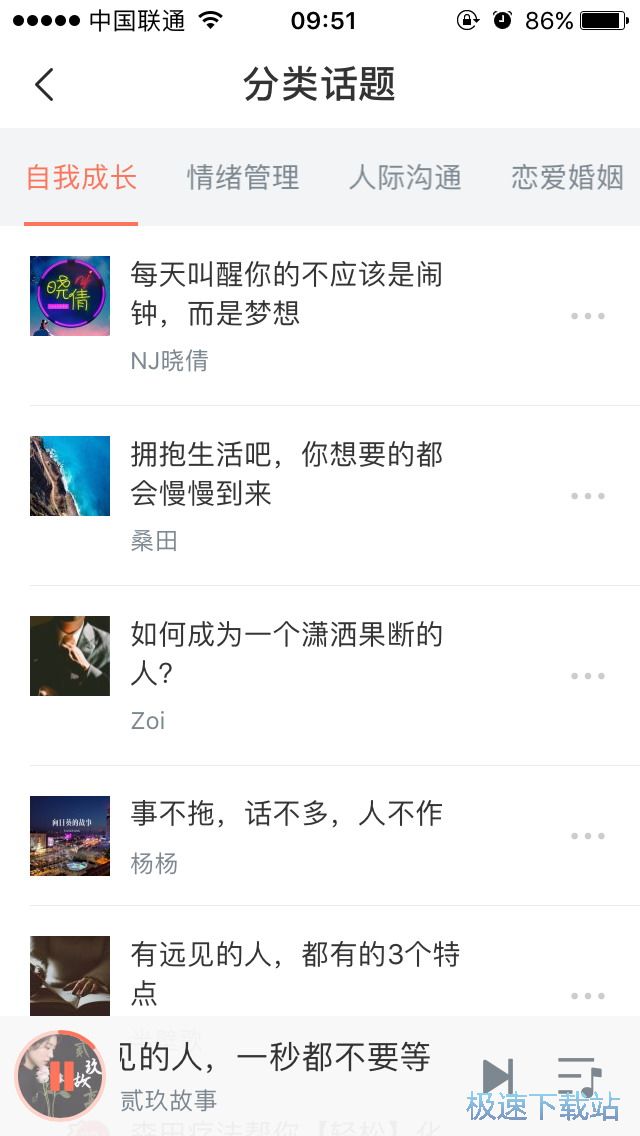Screen dimensions: 640x1136
Task: Open the topic by NJ晓倩
Action: click(287, 294)
